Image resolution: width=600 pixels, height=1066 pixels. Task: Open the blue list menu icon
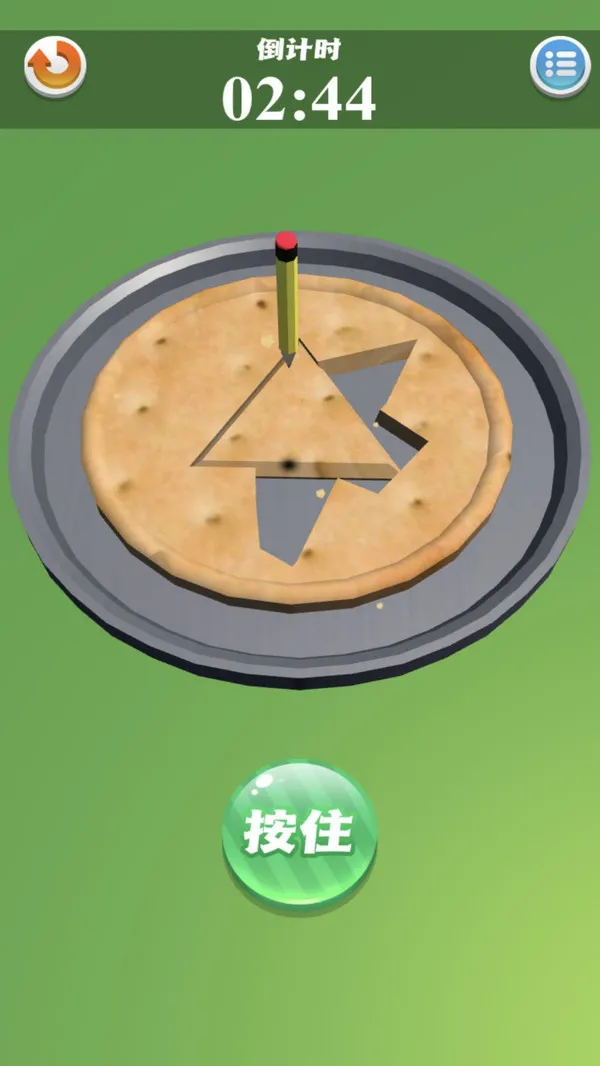(x=560, y=66)
